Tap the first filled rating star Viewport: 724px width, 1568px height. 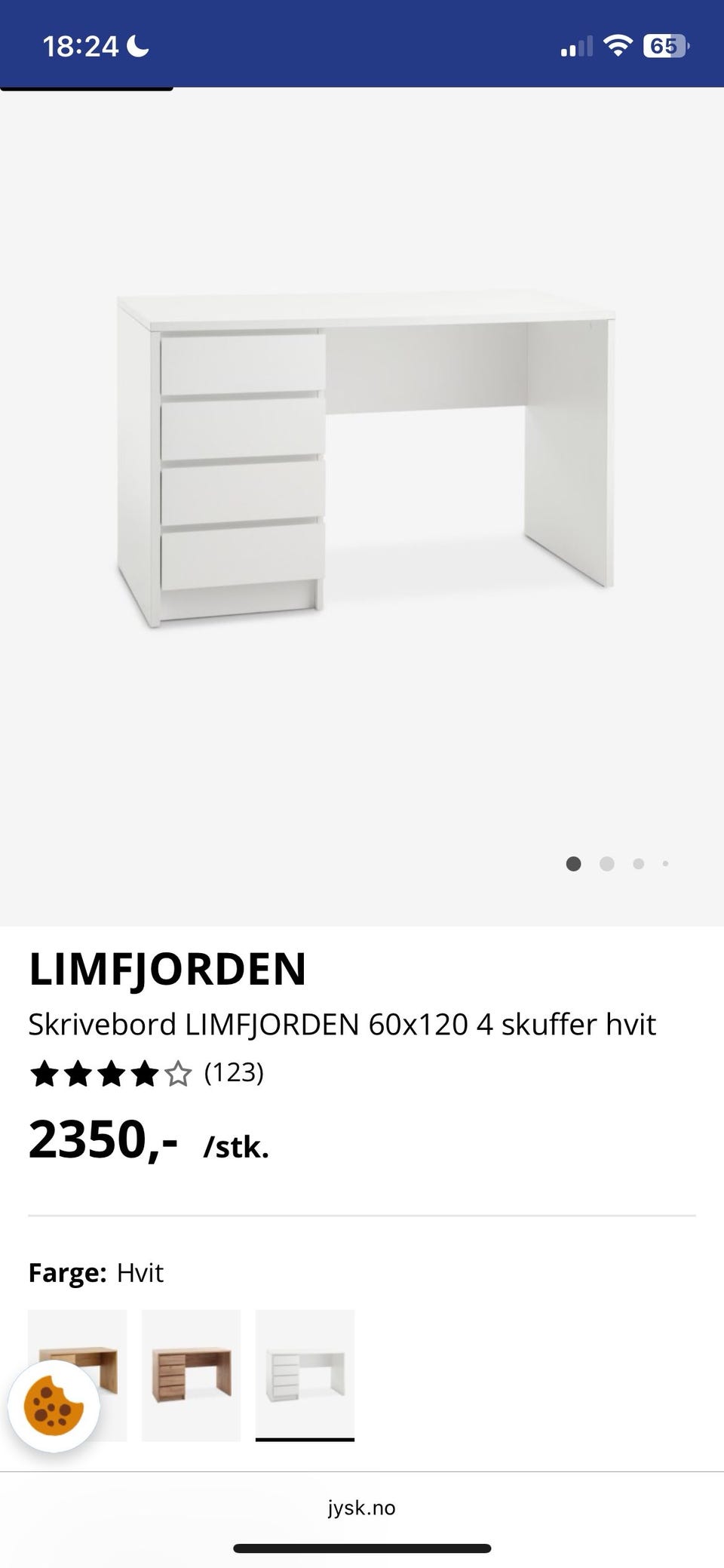tap(44, 1075)
